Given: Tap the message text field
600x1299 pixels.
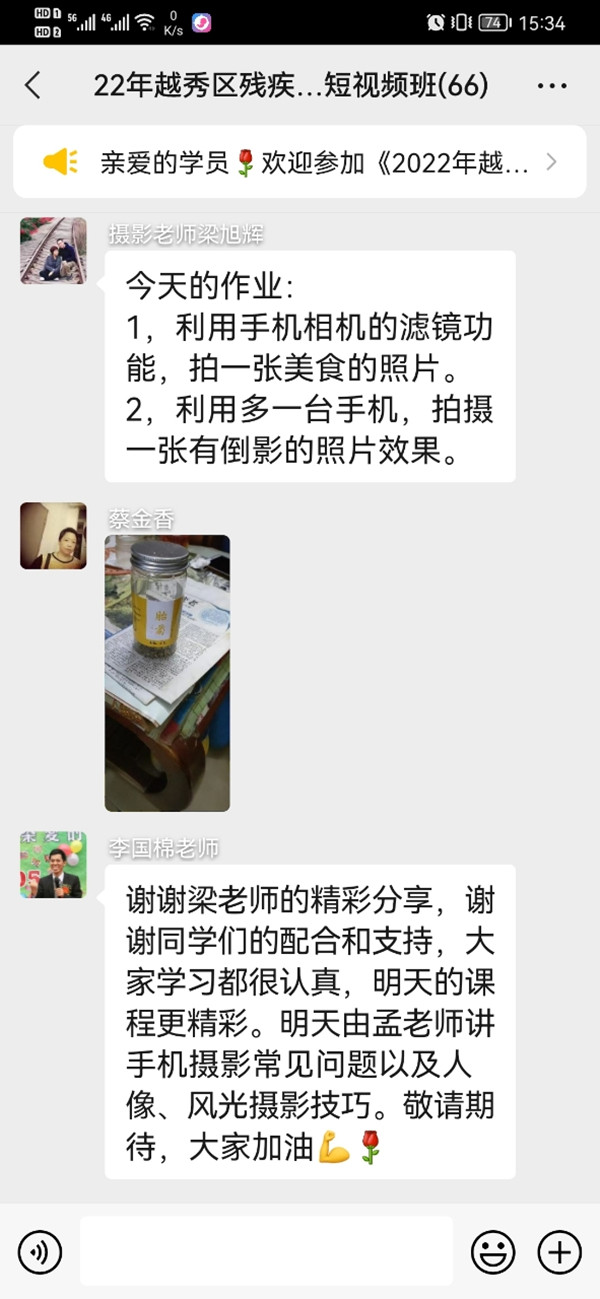Looking at the screenshot, I should click(x=266, y=1251).
